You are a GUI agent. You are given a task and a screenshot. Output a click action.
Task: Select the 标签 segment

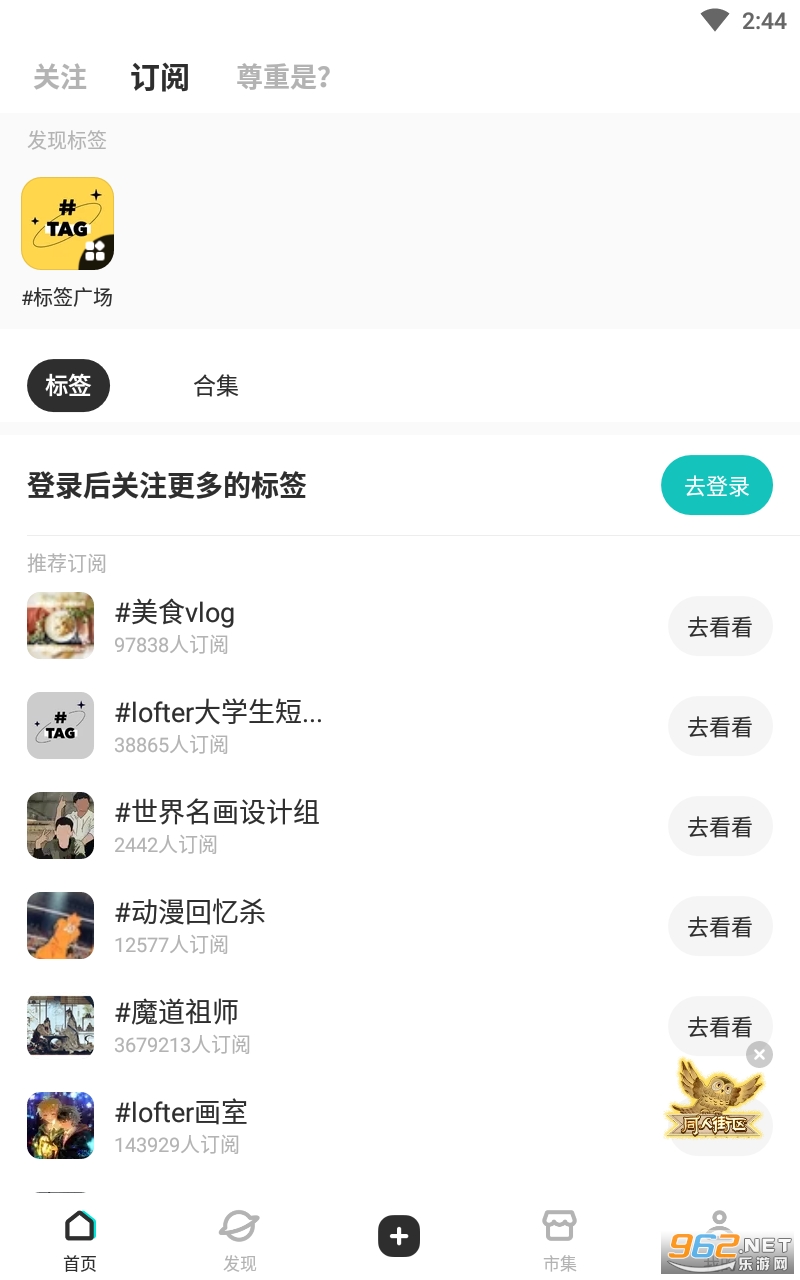pos(68,386)
